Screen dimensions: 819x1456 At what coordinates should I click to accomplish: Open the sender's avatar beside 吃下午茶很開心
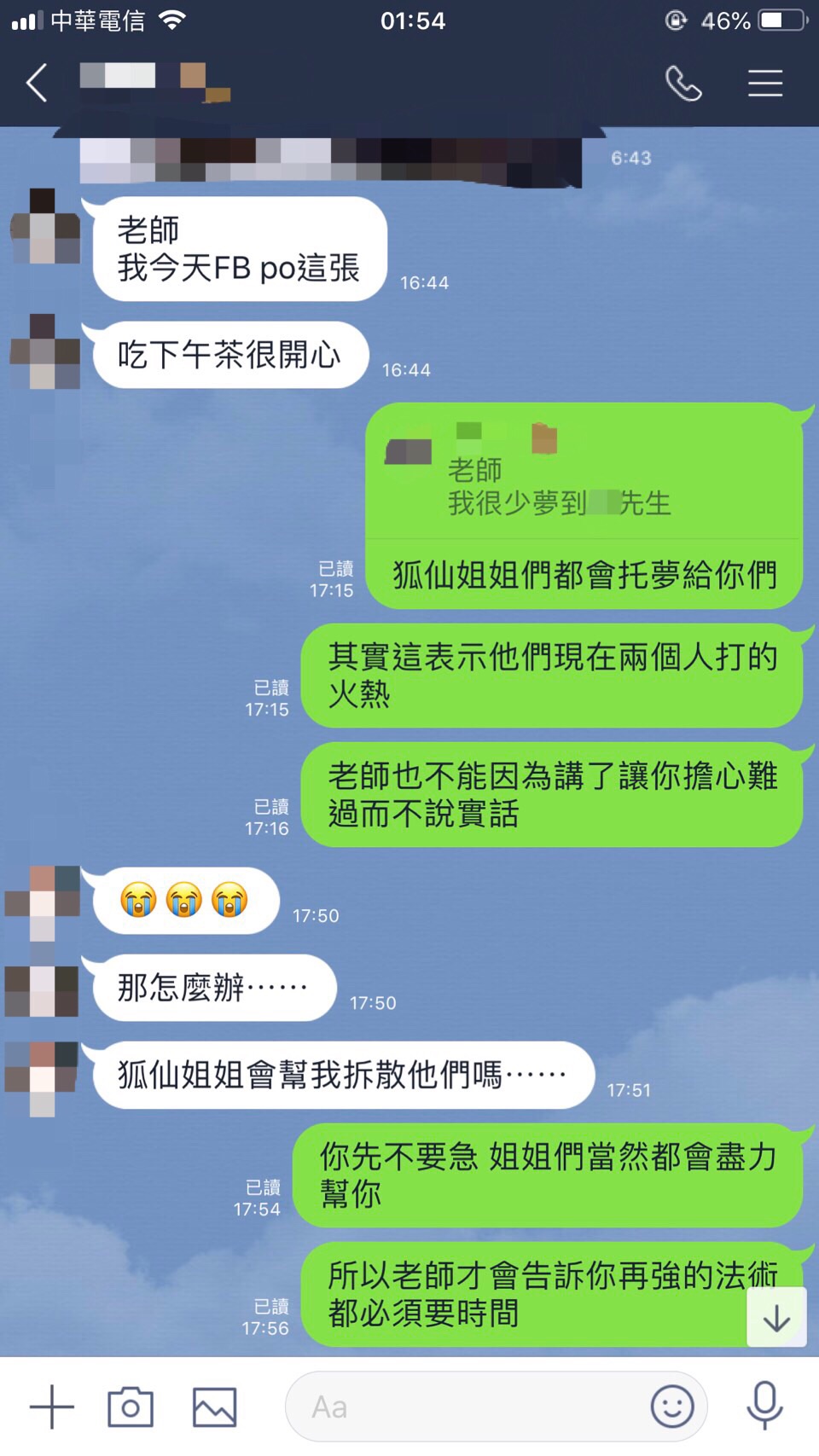(x=44, y=351)
